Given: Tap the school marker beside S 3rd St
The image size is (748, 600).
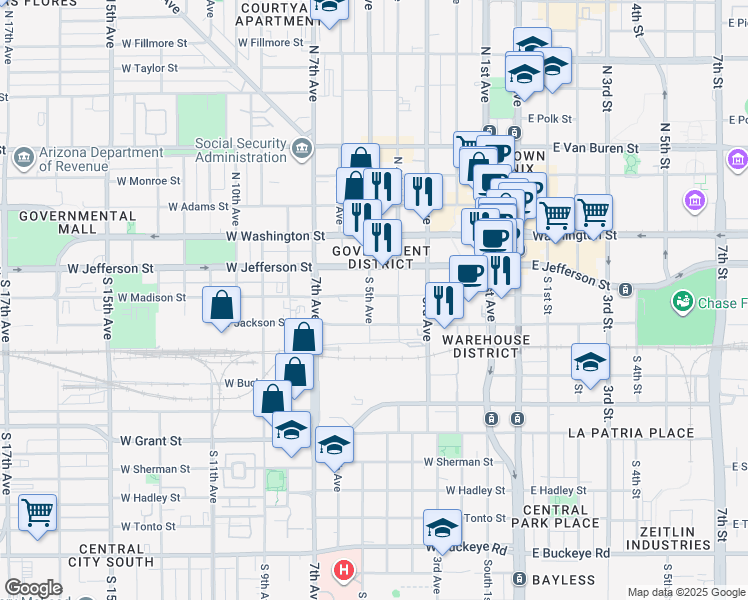Looking at the screenshot, I should coord(591,364).
